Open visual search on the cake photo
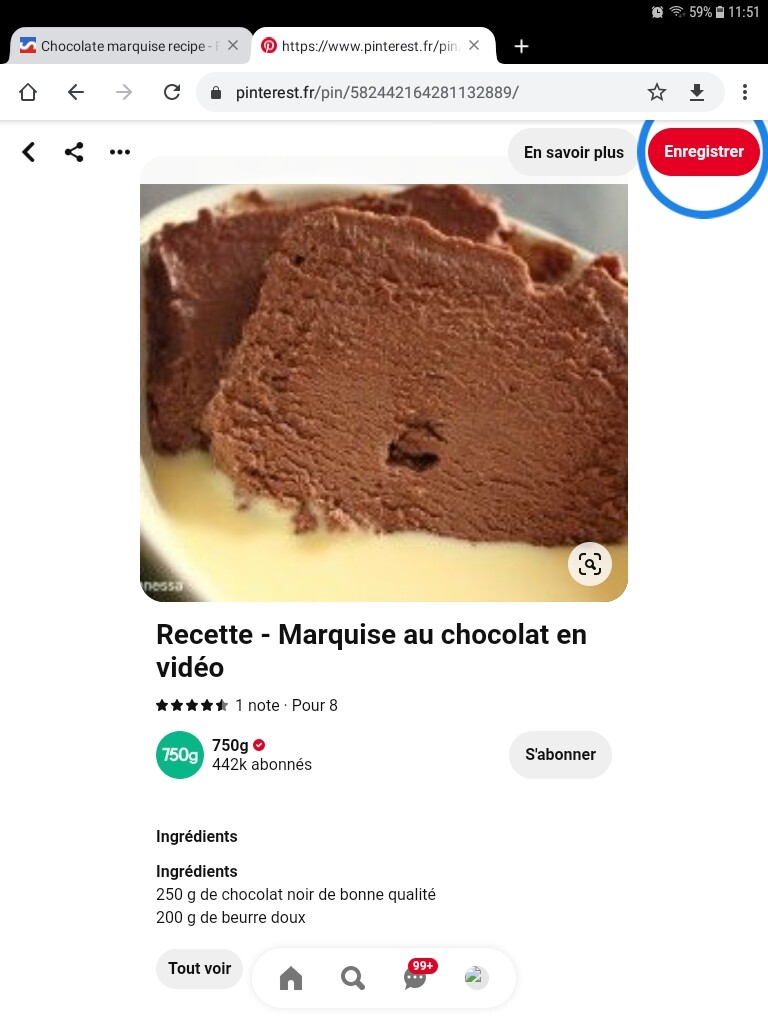Image resolution: width=768 pixels, height=1024 pixels. (x=590, y=564)
